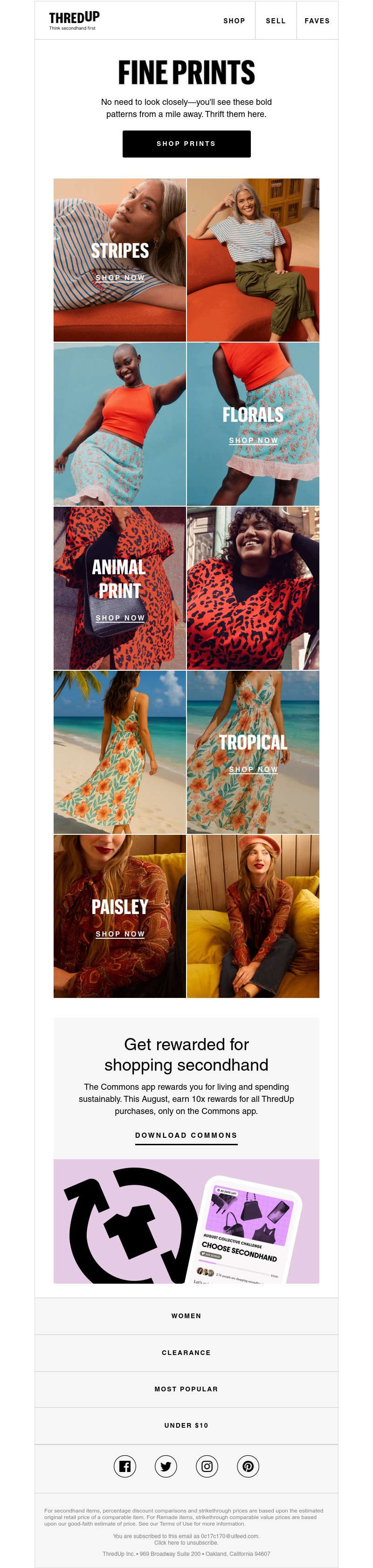Open the Pinterest icon
The height and width of the screenshot is (1568, 373).
[x=248, y=1466]
